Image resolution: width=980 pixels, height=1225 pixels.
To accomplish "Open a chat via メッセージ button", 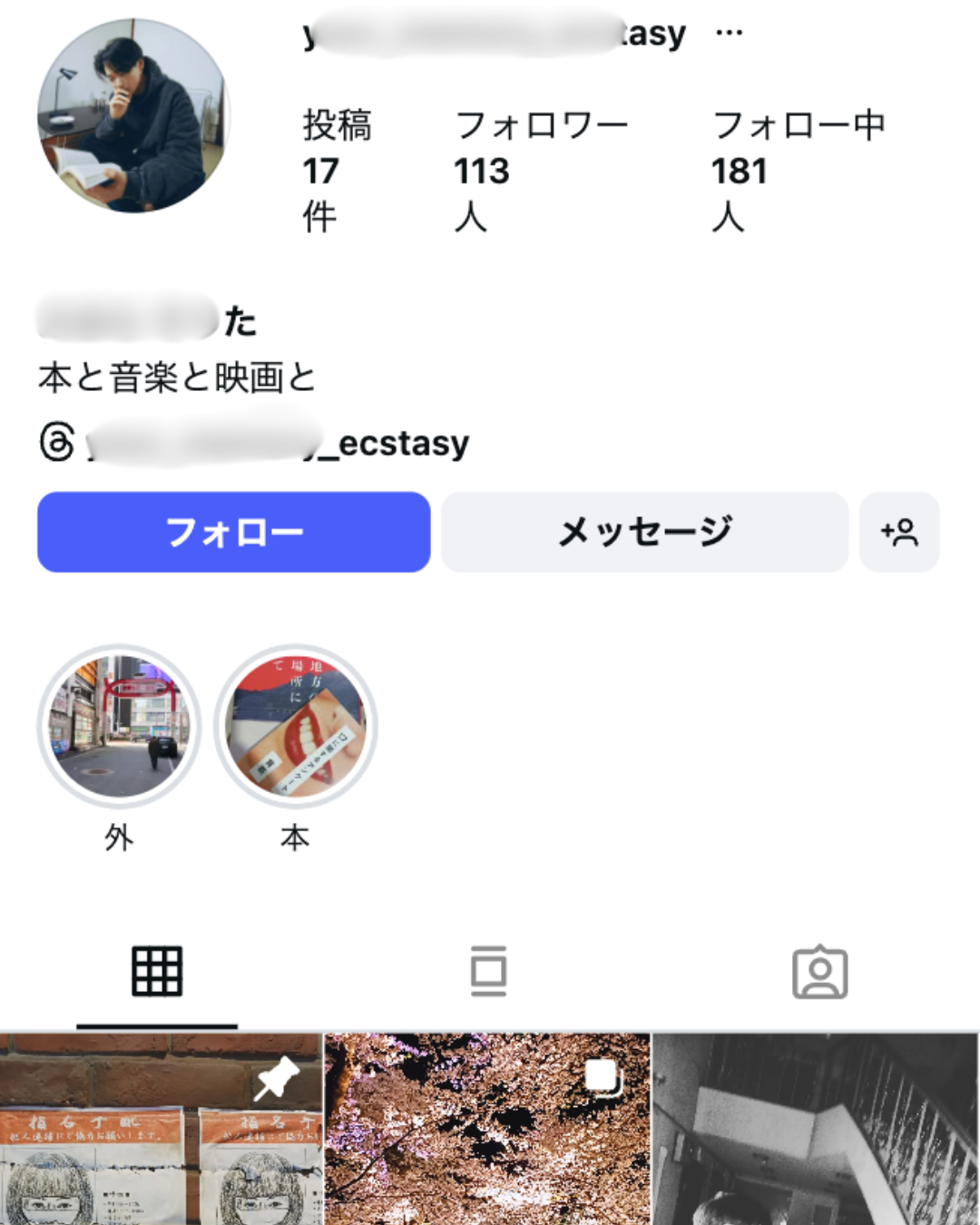I will 644,533.
